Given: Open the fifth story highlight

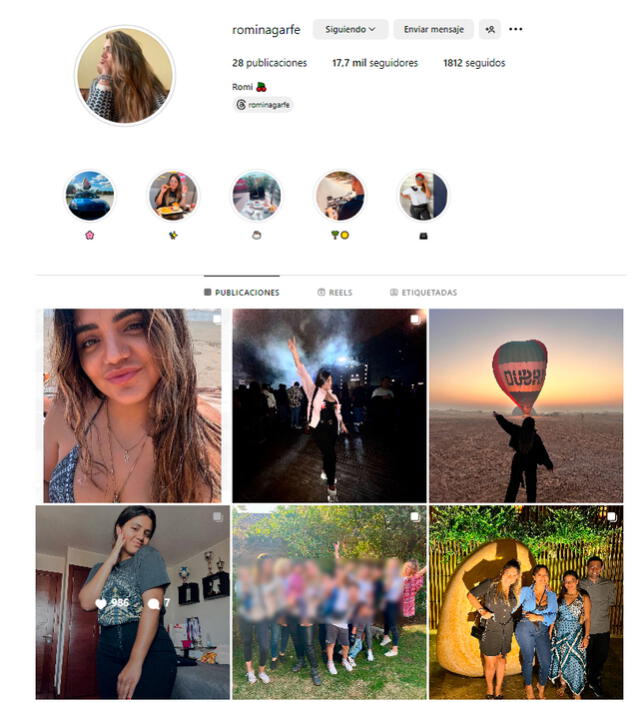Looking at the screenshot, I should [422, 196].
